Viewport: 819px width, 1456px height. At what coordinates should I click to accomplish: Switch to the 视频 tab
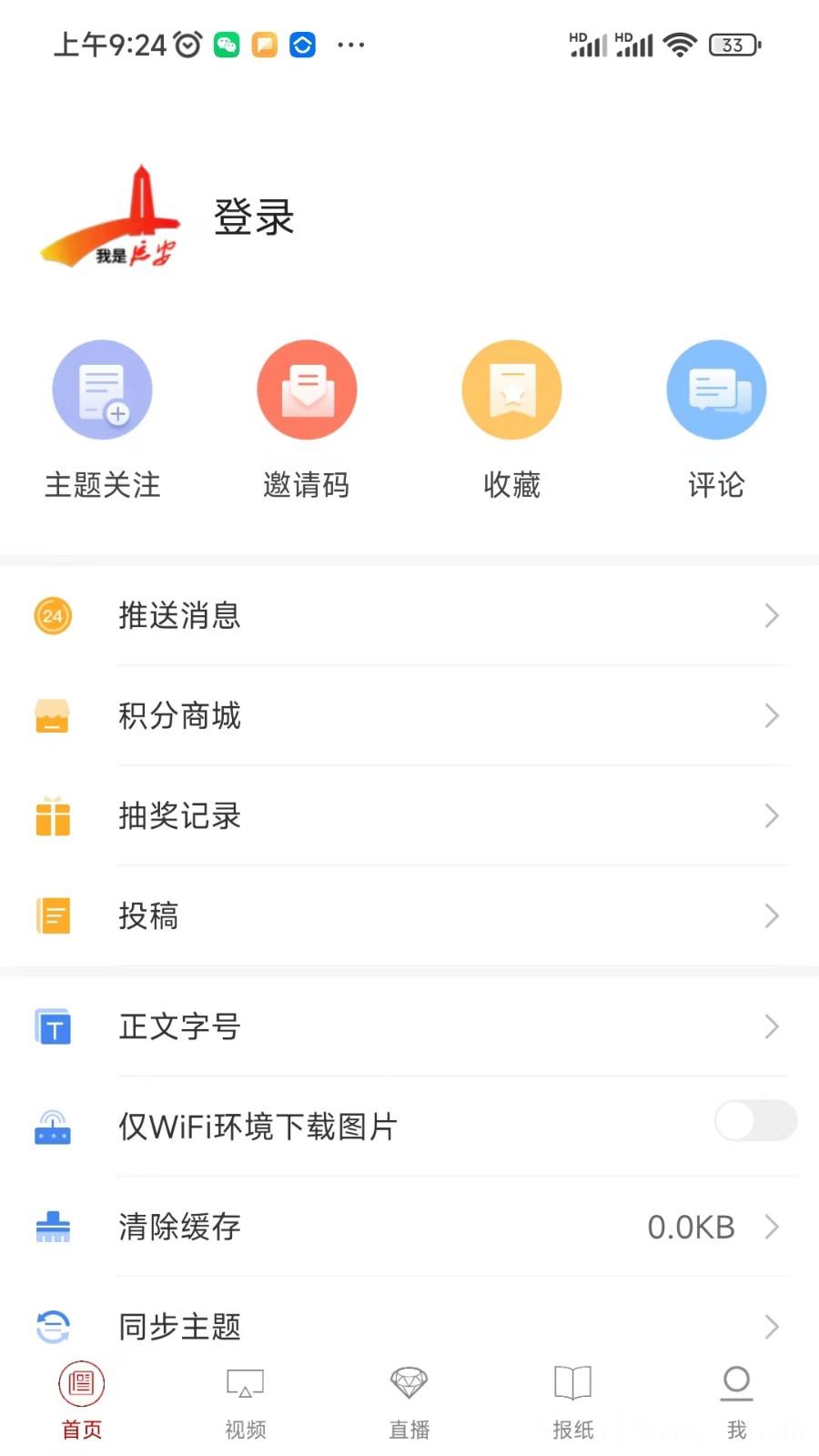coord(244,1401)
